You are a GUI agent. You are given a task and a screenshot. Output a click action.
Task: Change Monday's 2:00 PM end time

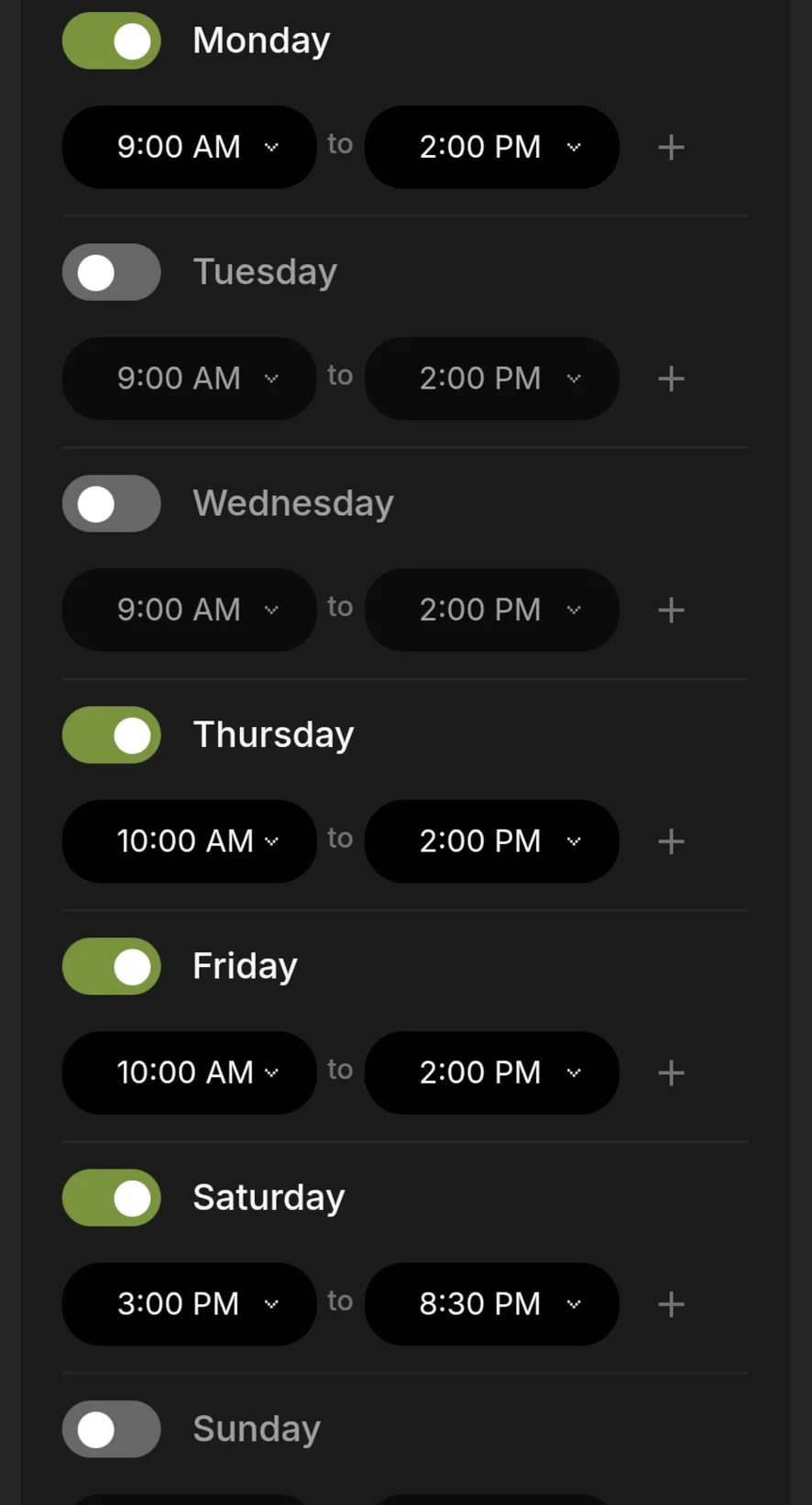492,147
